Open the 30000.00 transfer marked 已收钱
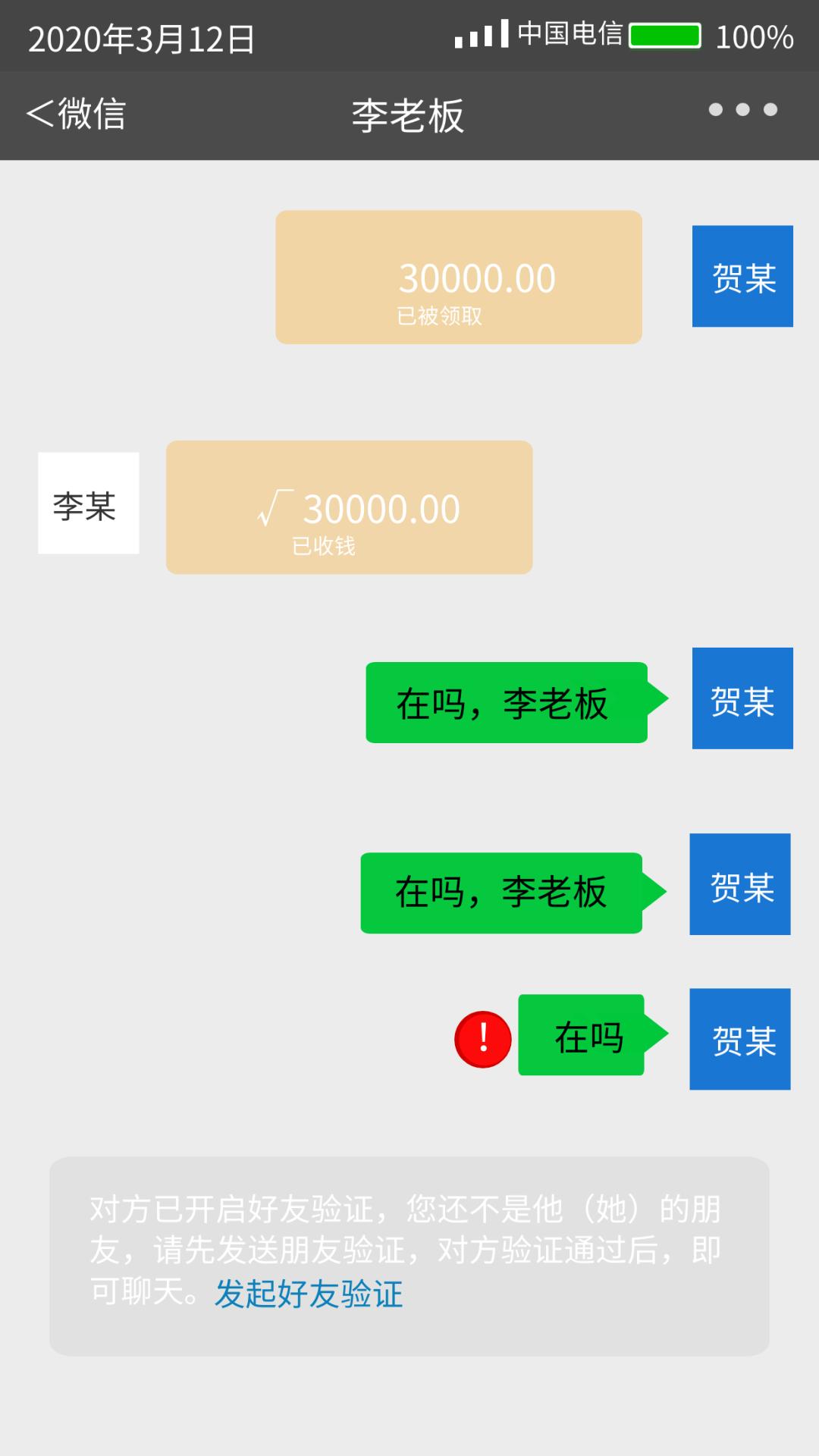The width and height of the screenshot is (819, 1456). [x=349, y=504]
